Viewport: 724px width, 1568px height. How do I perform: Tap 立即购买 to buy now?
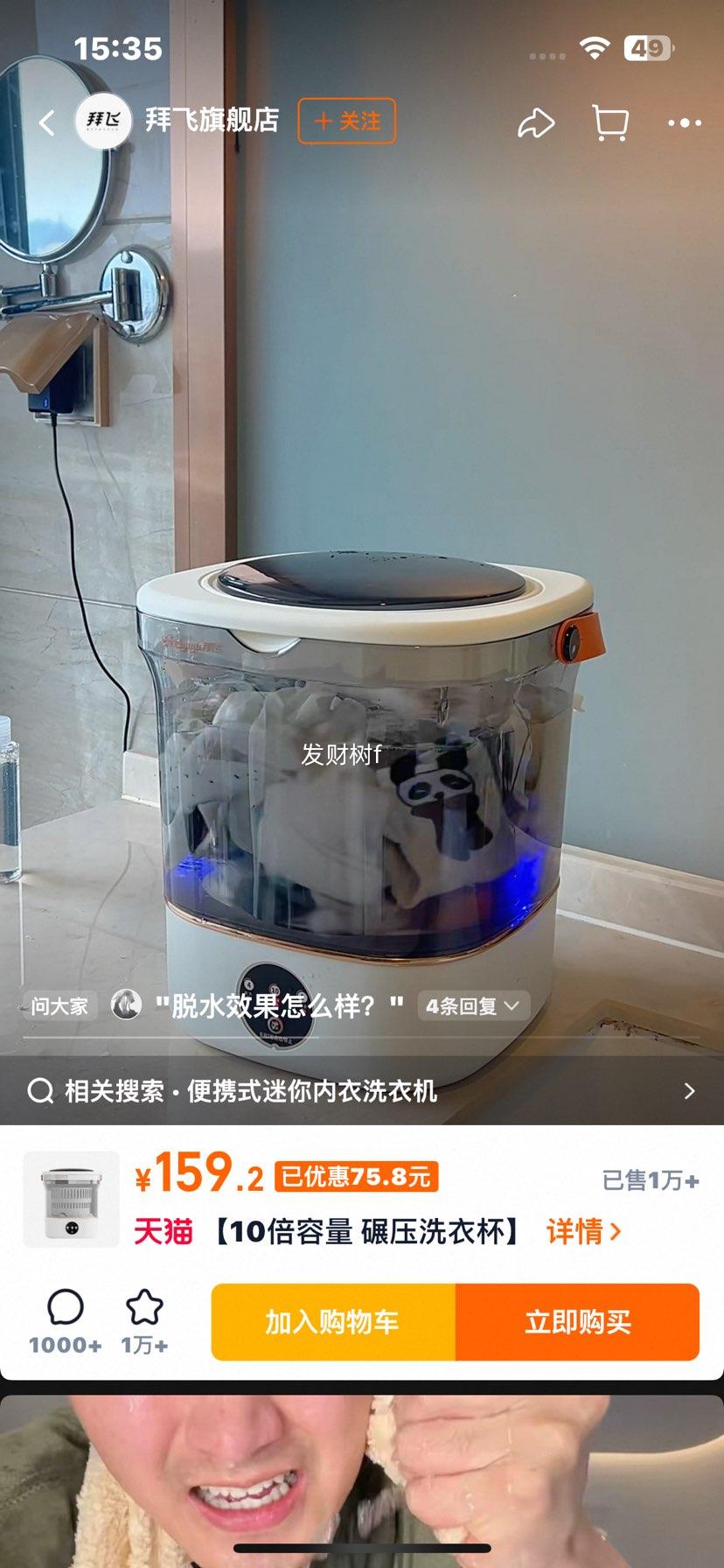pos(579,1323)
